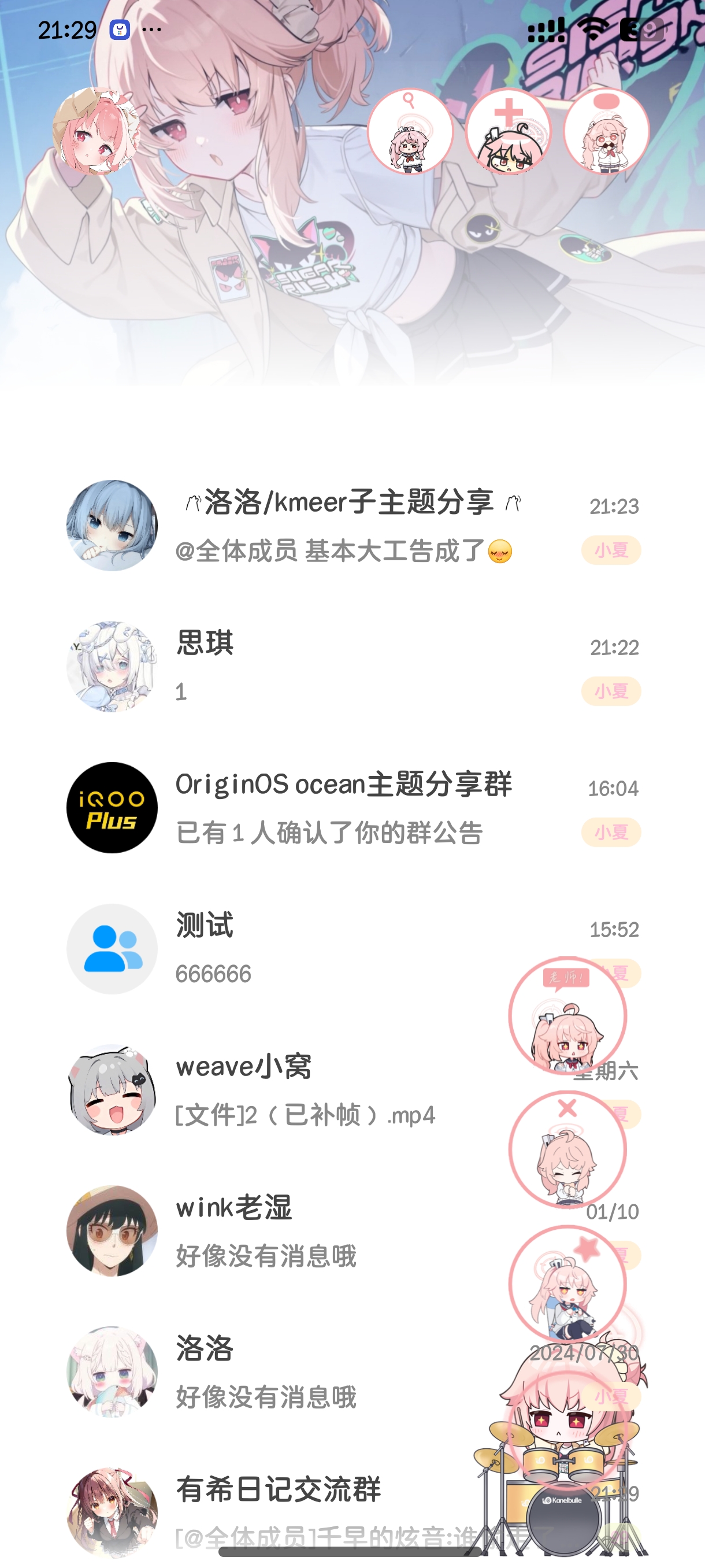This screenshot has height=1568, width=705.
Task: Tap the floating X button
Action: (567, 1149)
